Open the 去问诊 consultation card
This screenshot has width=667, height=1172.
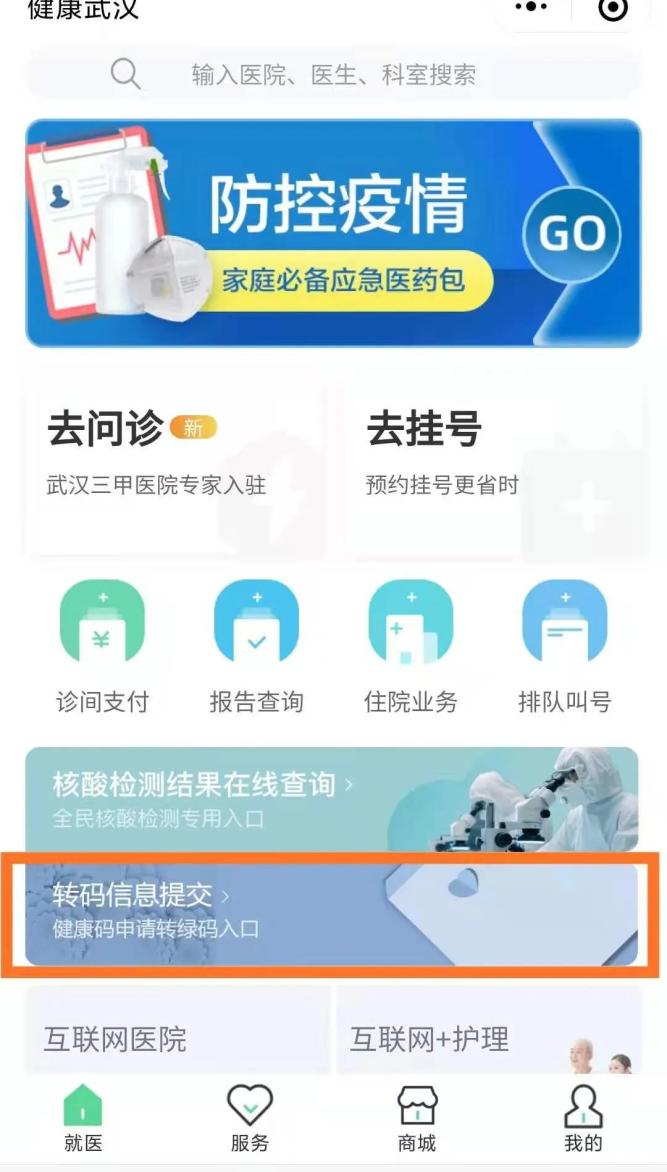(175, 456)
